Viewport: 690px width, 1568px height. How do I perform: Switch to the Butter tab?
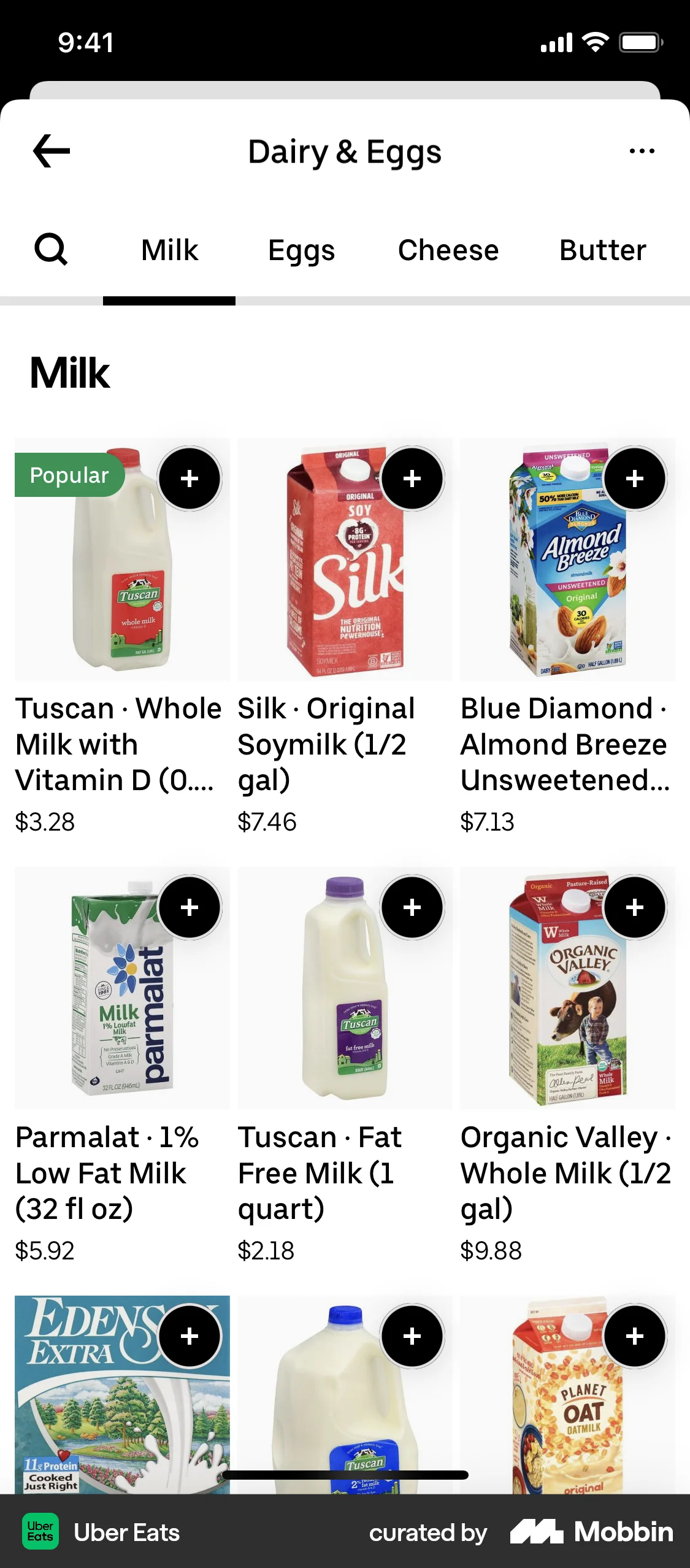tap(602, 250)
